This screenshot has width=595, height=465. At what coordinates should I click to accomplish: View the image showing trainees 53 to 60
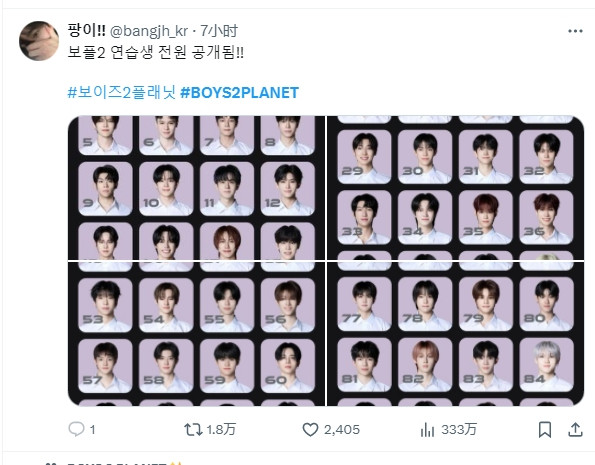pos(196,334)
